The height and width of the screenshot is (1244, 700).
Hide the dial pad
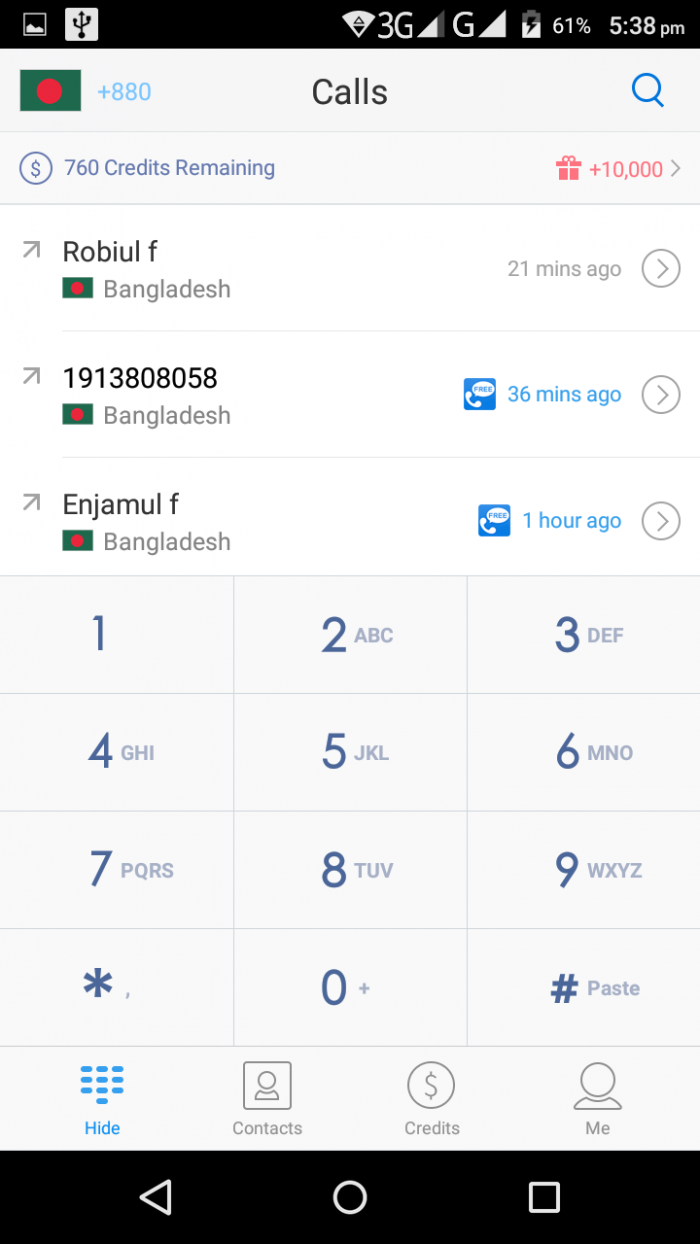[102, 1098]
